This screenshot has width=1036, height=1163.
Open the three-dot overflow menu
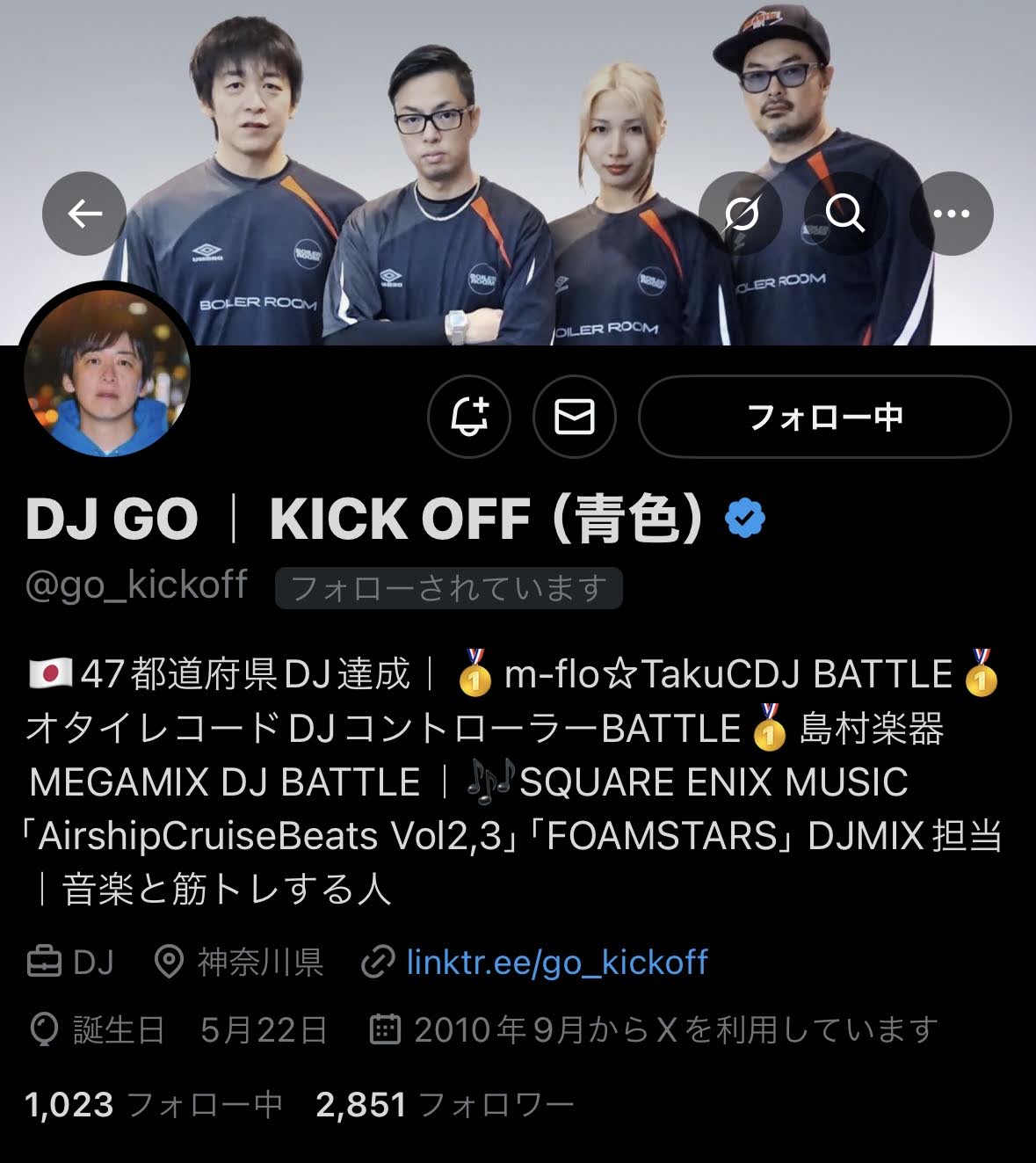click(x=951, y=214)
